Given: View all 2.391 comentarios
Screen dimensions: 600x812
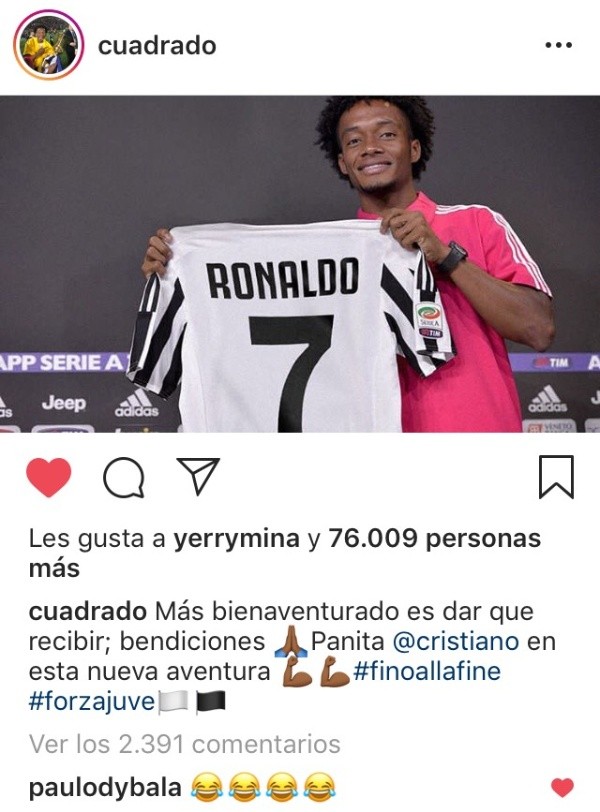Looking at the screenshot, I should pyautogui.click(x=184, y=744).
